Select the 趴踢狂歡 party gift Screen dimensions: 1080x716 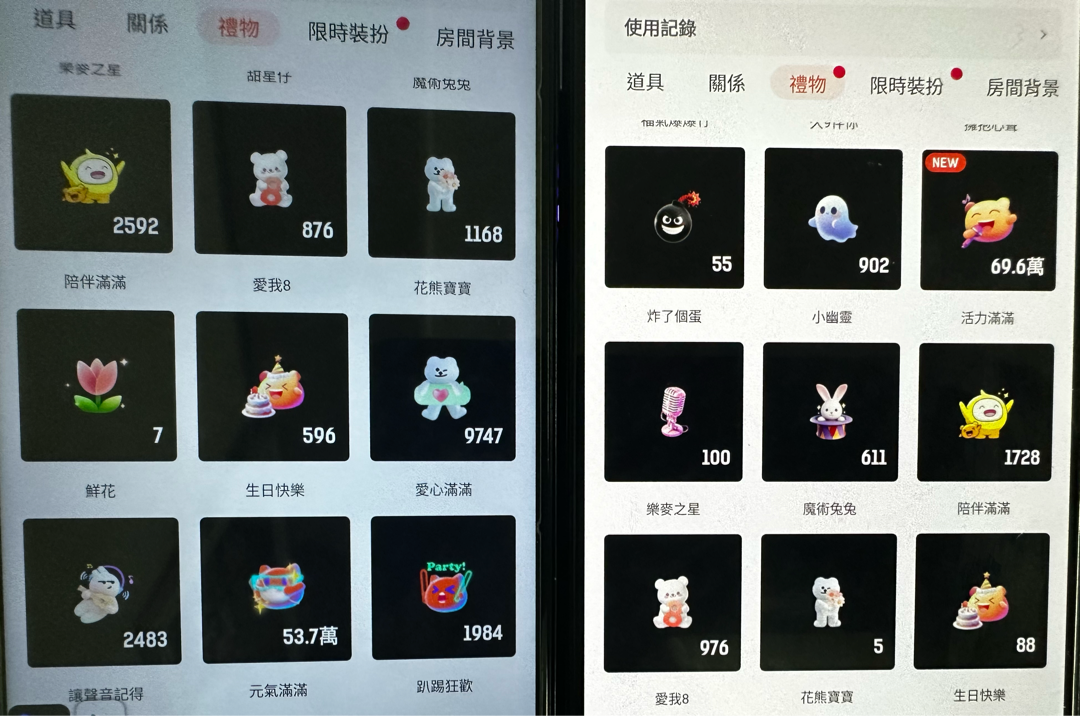[443, 588]
